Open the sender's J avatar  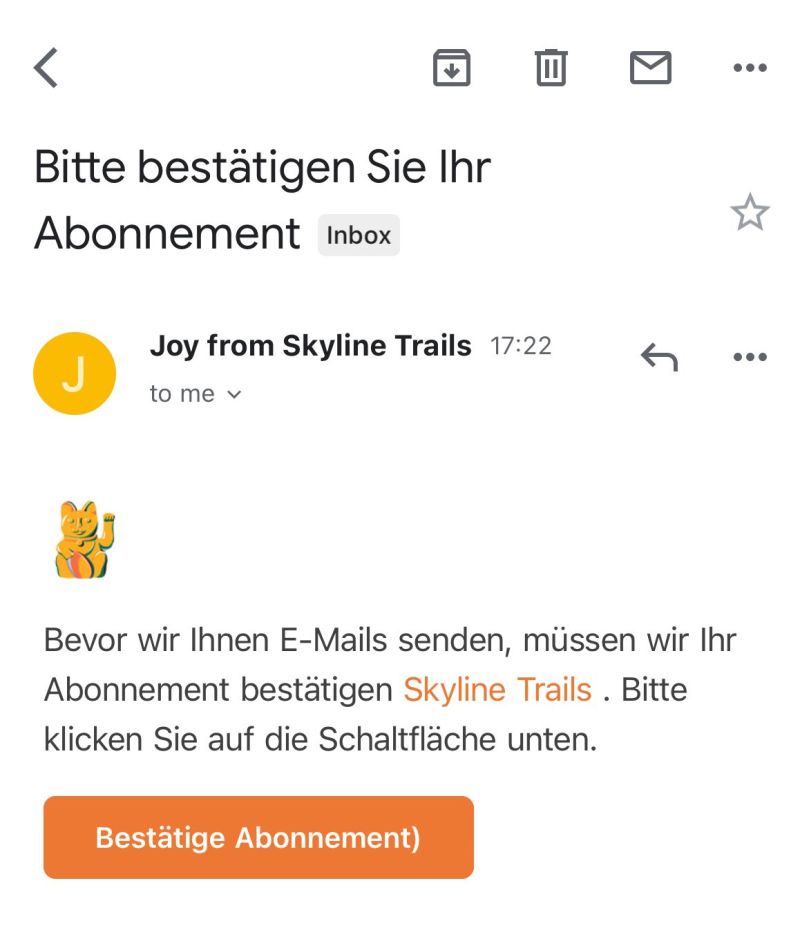[x=74, y=373]
